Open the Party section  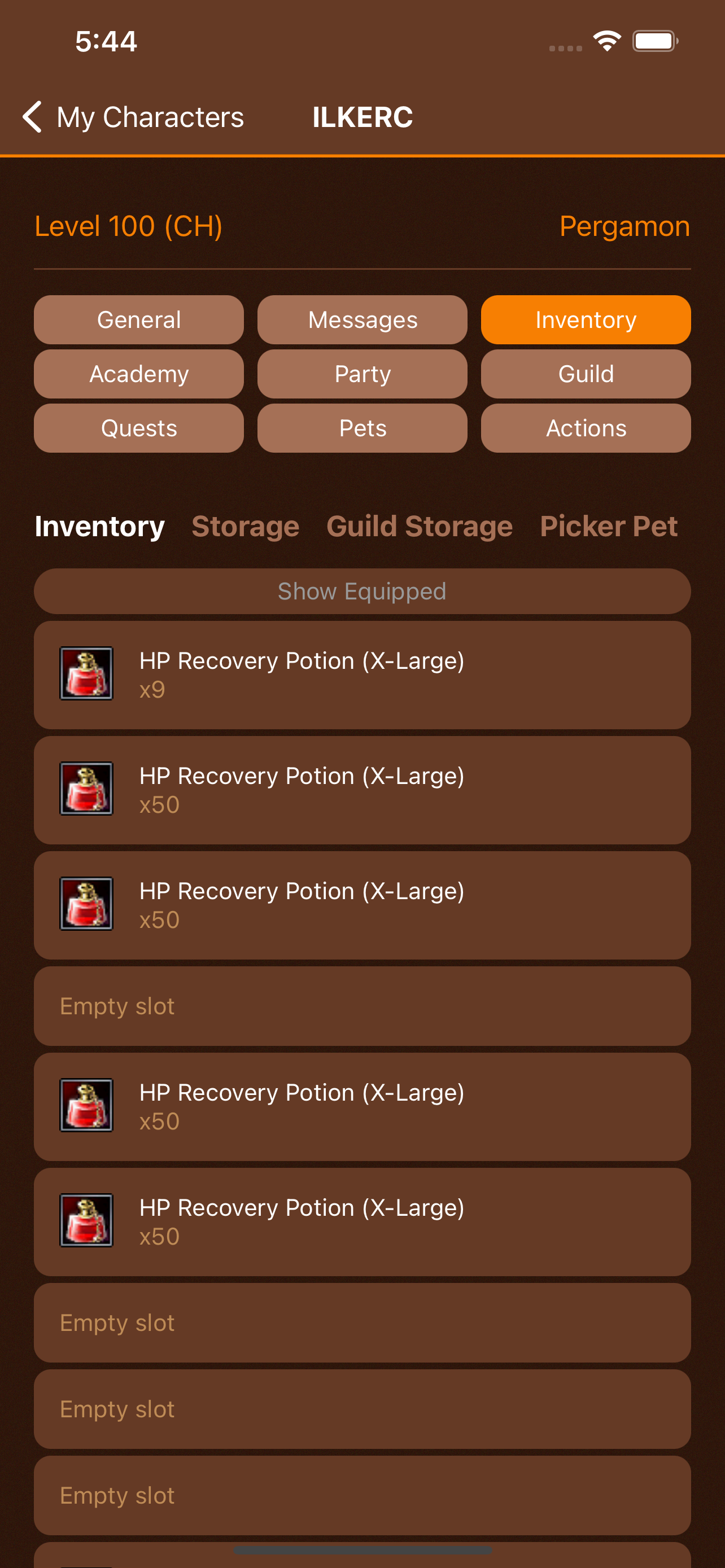click(362, 374)
